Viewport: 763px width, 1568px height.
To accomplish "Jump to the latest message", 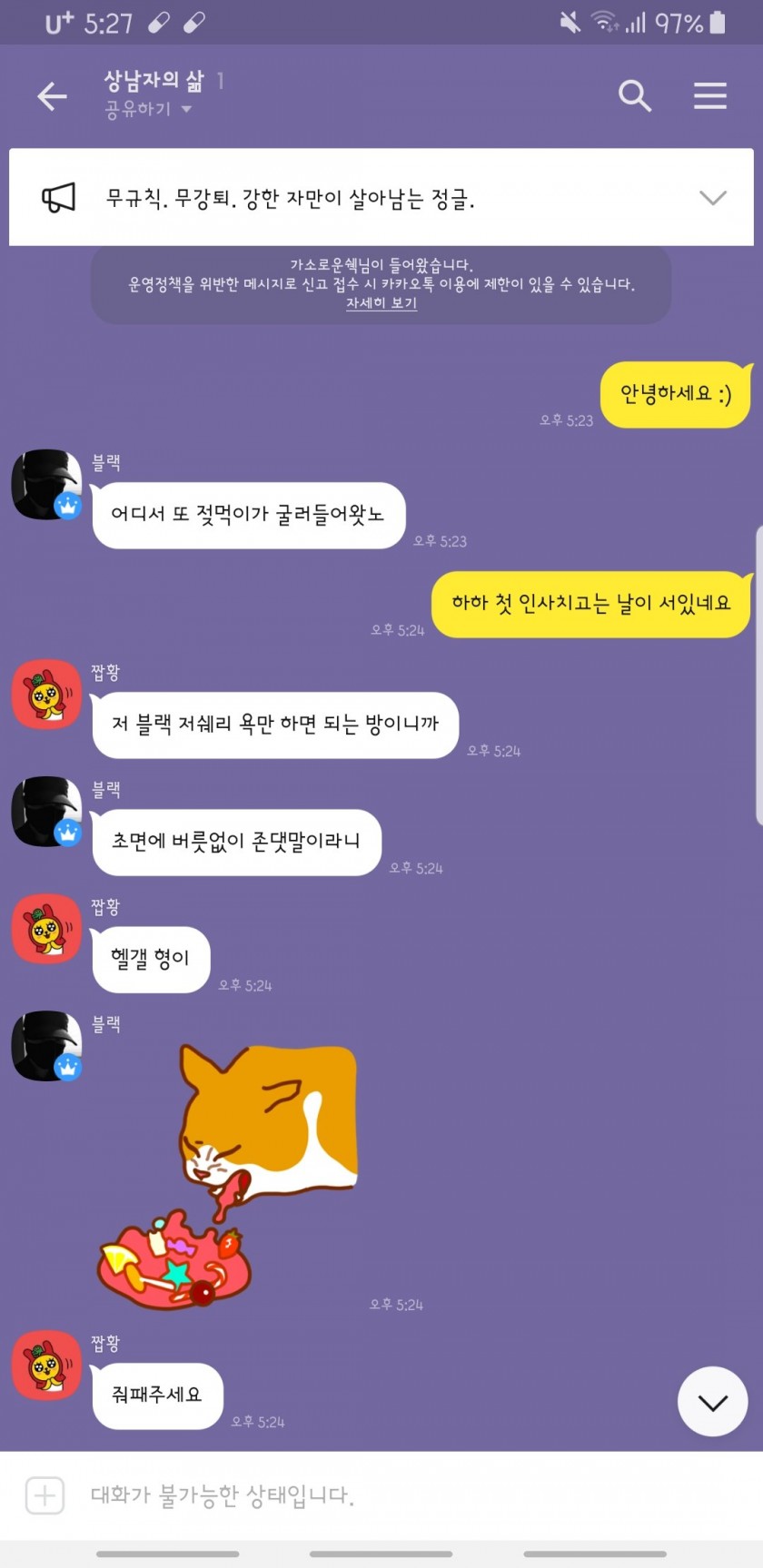I will click(x=712, y=1401).
